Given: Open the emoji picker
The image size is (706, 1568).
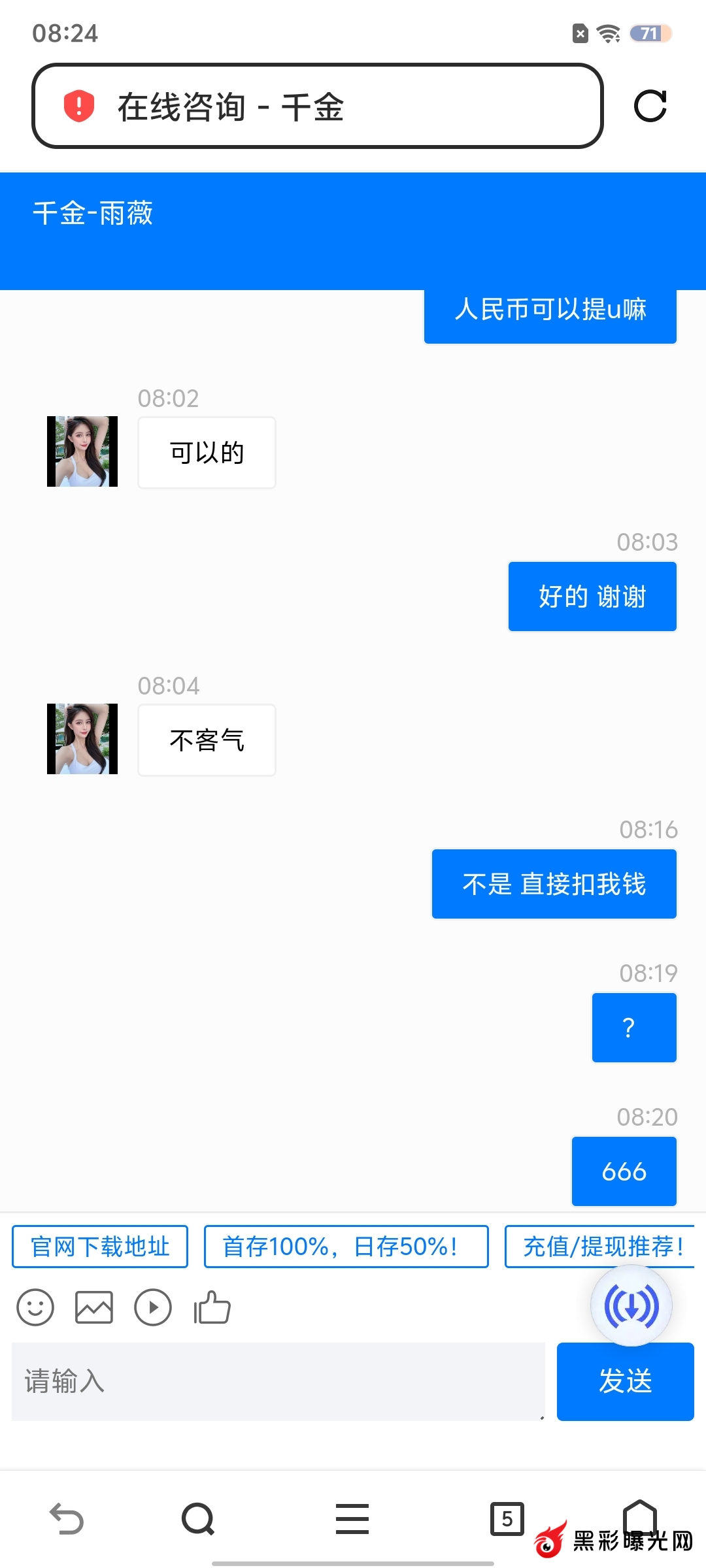Looking at the screenshot, I should [35, 1307].
